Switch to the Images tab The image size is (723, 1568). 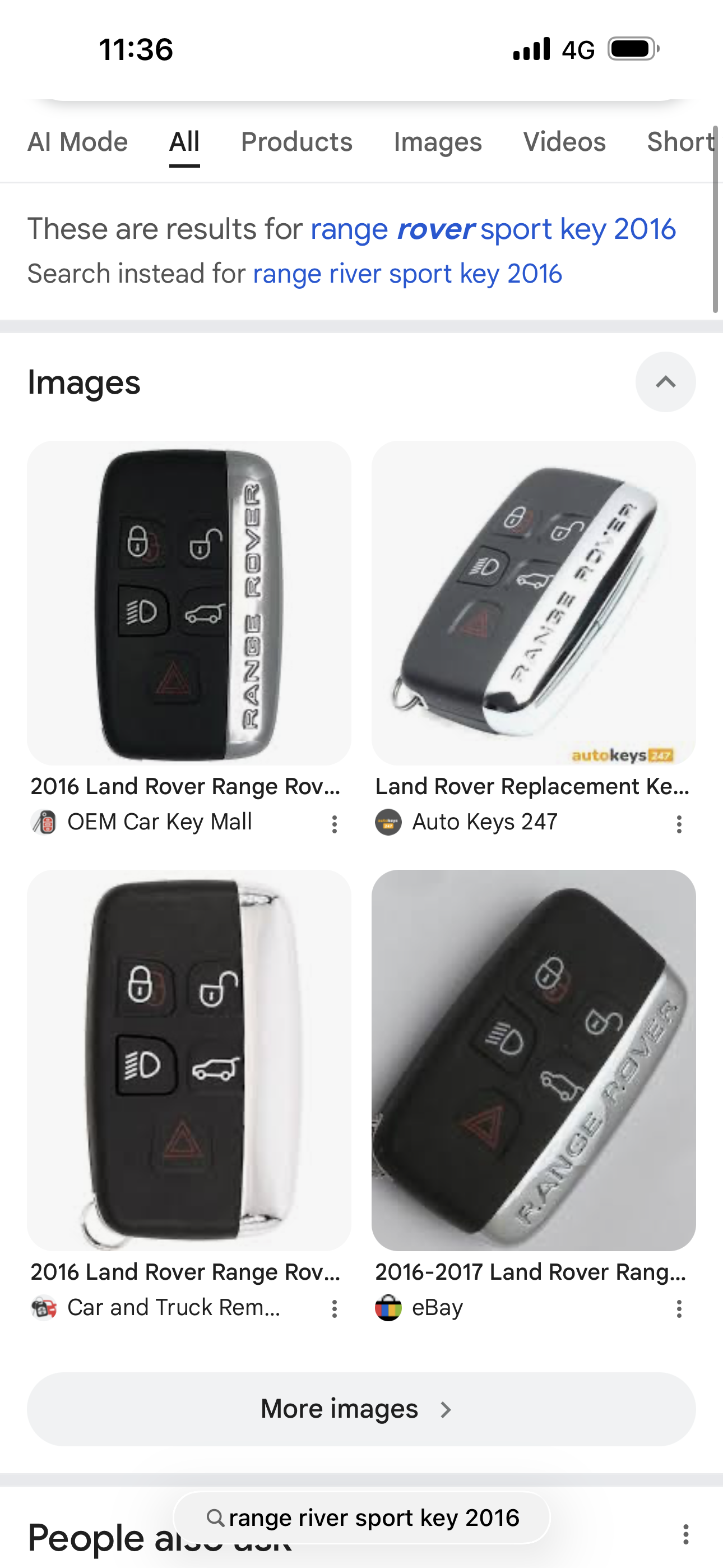click(438, 142)
